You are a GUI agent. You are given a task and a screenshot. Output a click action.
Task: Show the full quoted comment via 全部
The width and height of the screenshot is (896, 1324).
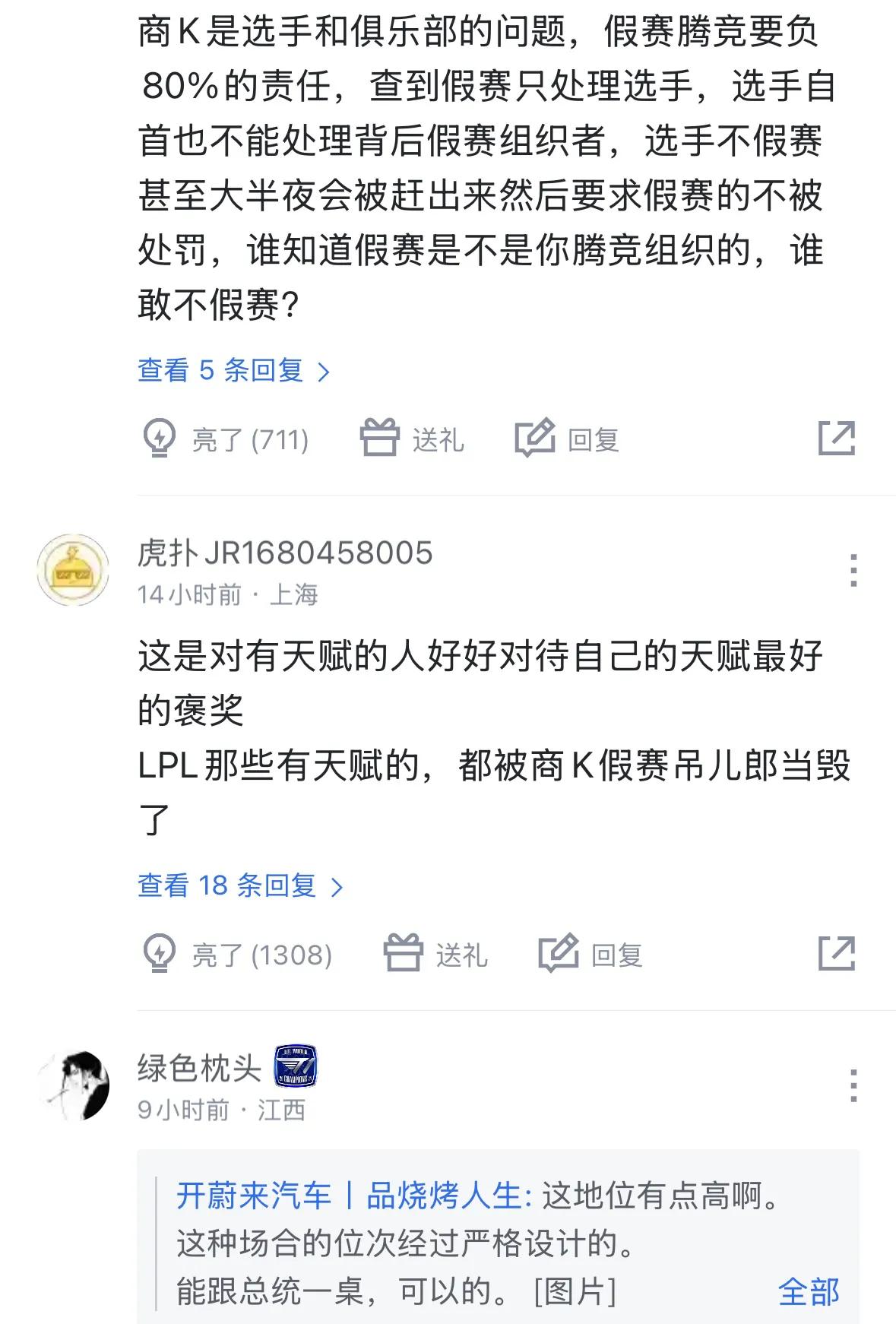coord(809,1292)
